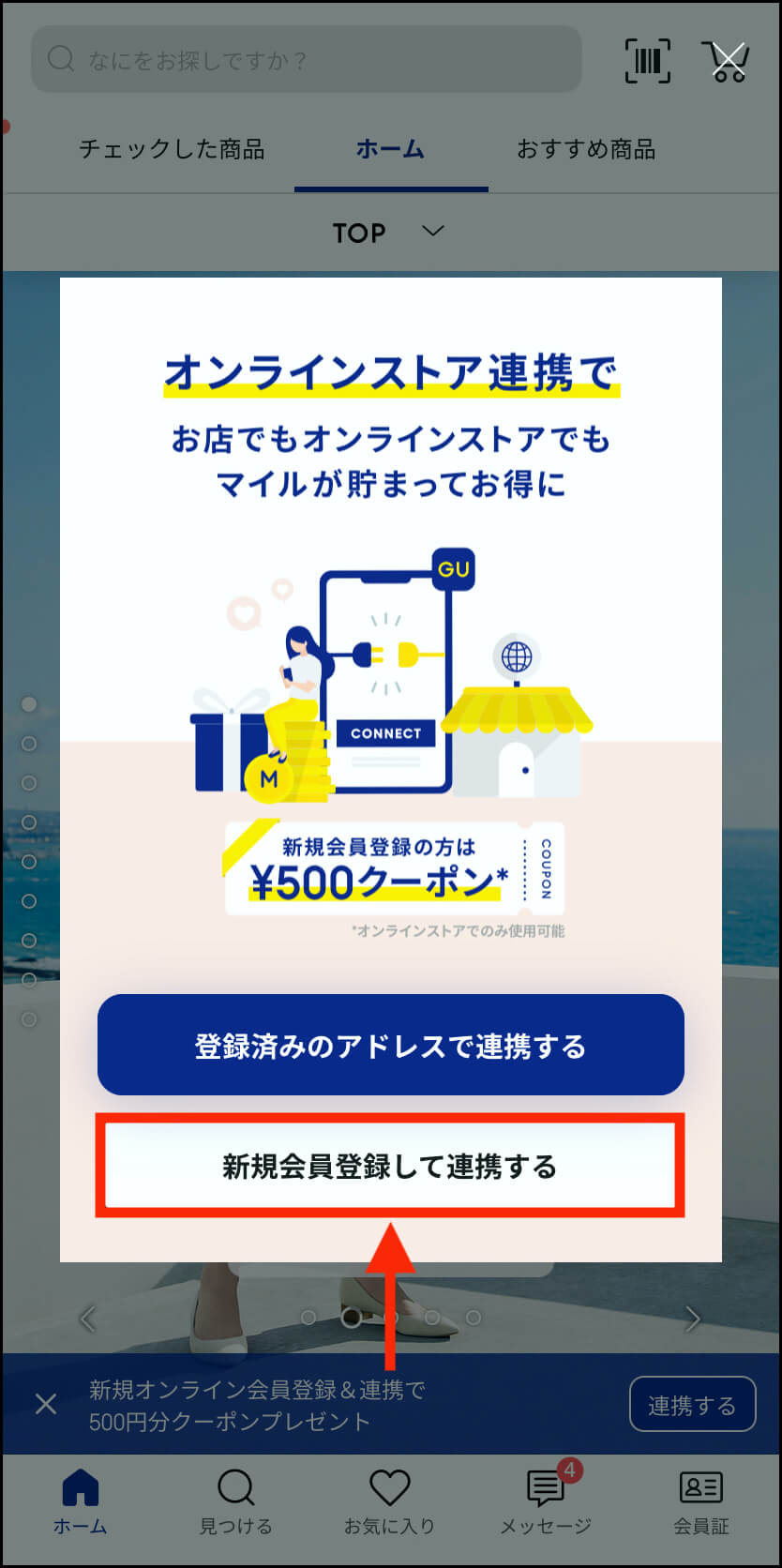Tap the 連携する banner button
782x1568 pixels.
click(x=692, y=1404)
